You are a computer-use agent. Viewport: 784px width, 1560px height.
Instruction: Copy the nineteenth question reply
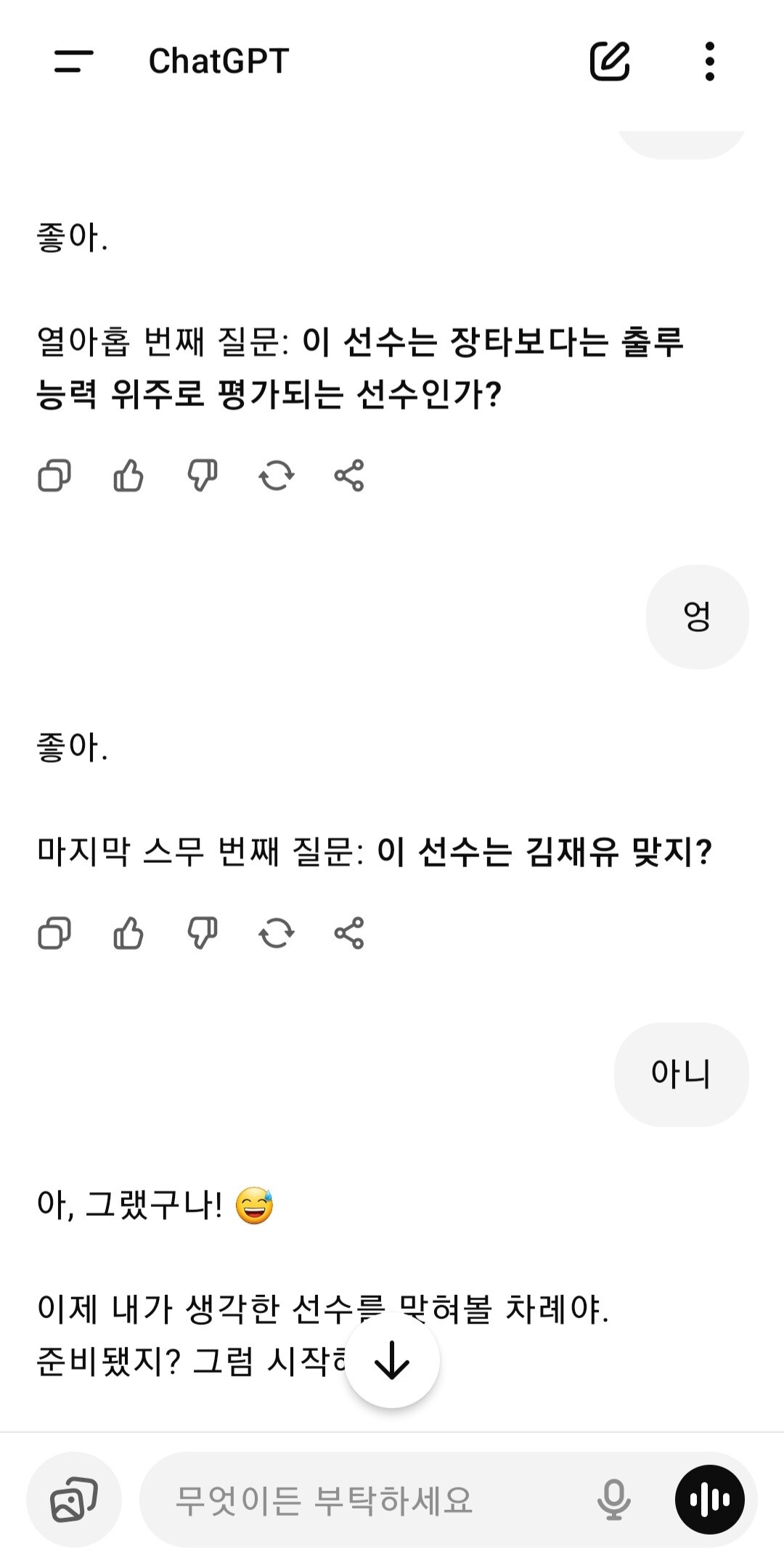point(54,476)
